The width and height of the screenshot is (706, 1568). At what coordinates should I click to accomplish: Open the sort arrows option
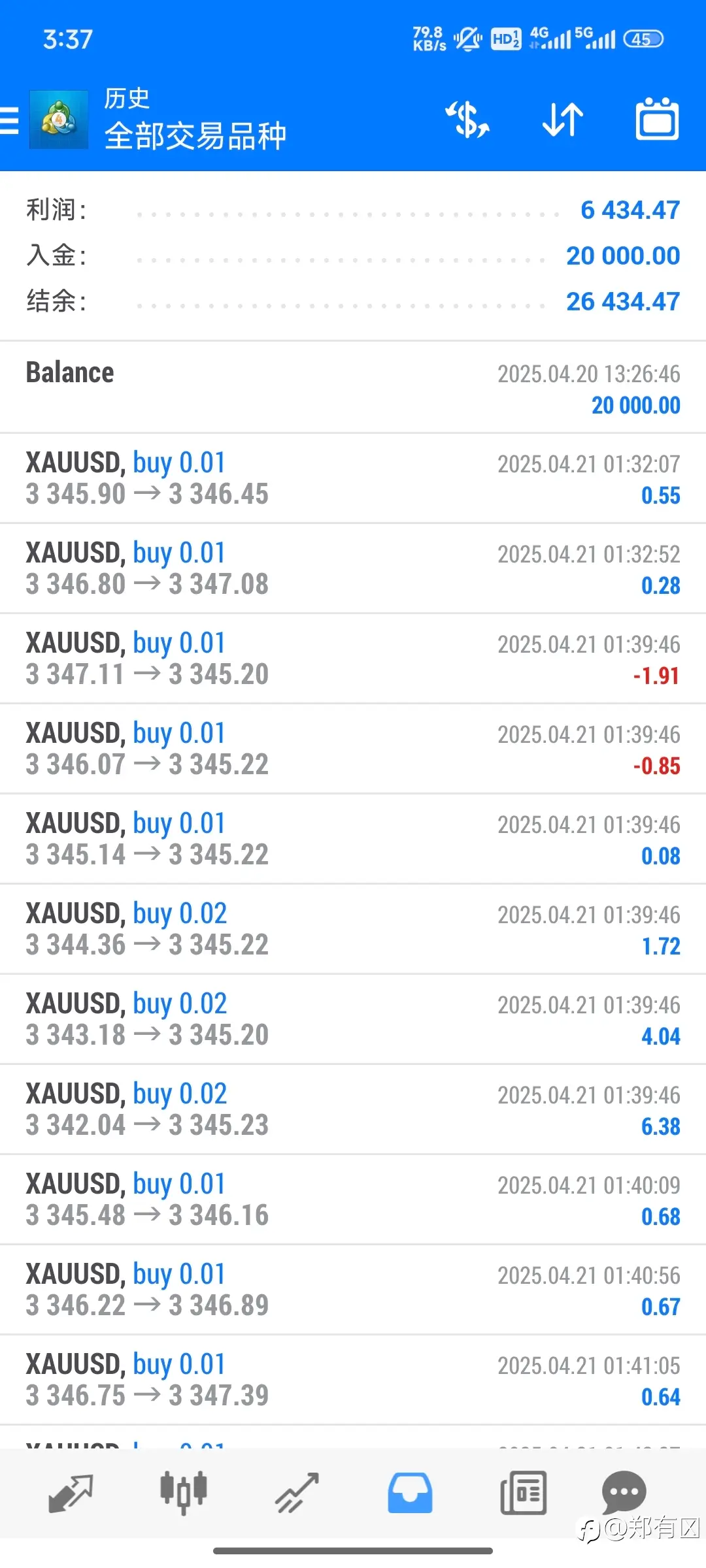[563, 120]
